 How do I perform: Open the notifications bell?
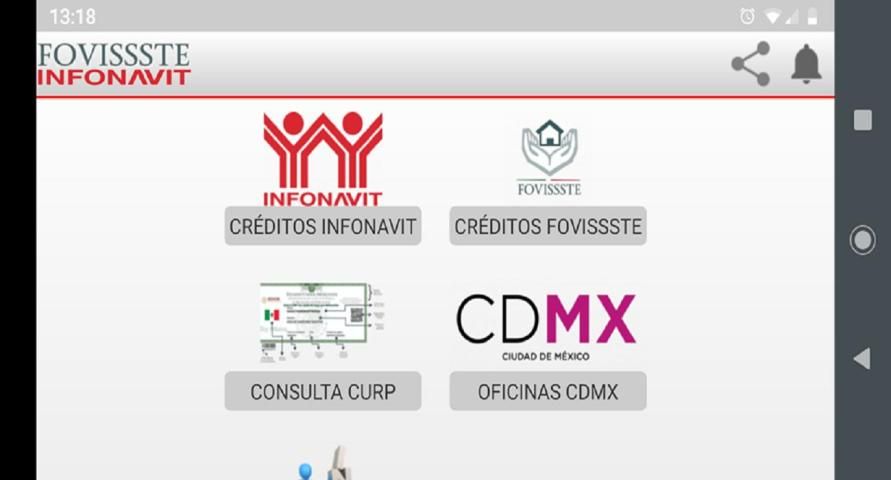pyautogui.click(x=806, y=64)
